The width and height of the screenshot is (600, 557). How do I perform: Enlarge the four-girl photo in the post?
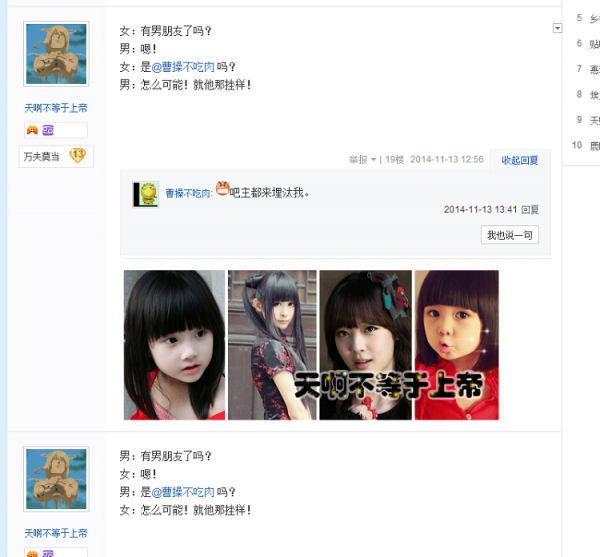point(311,345)
